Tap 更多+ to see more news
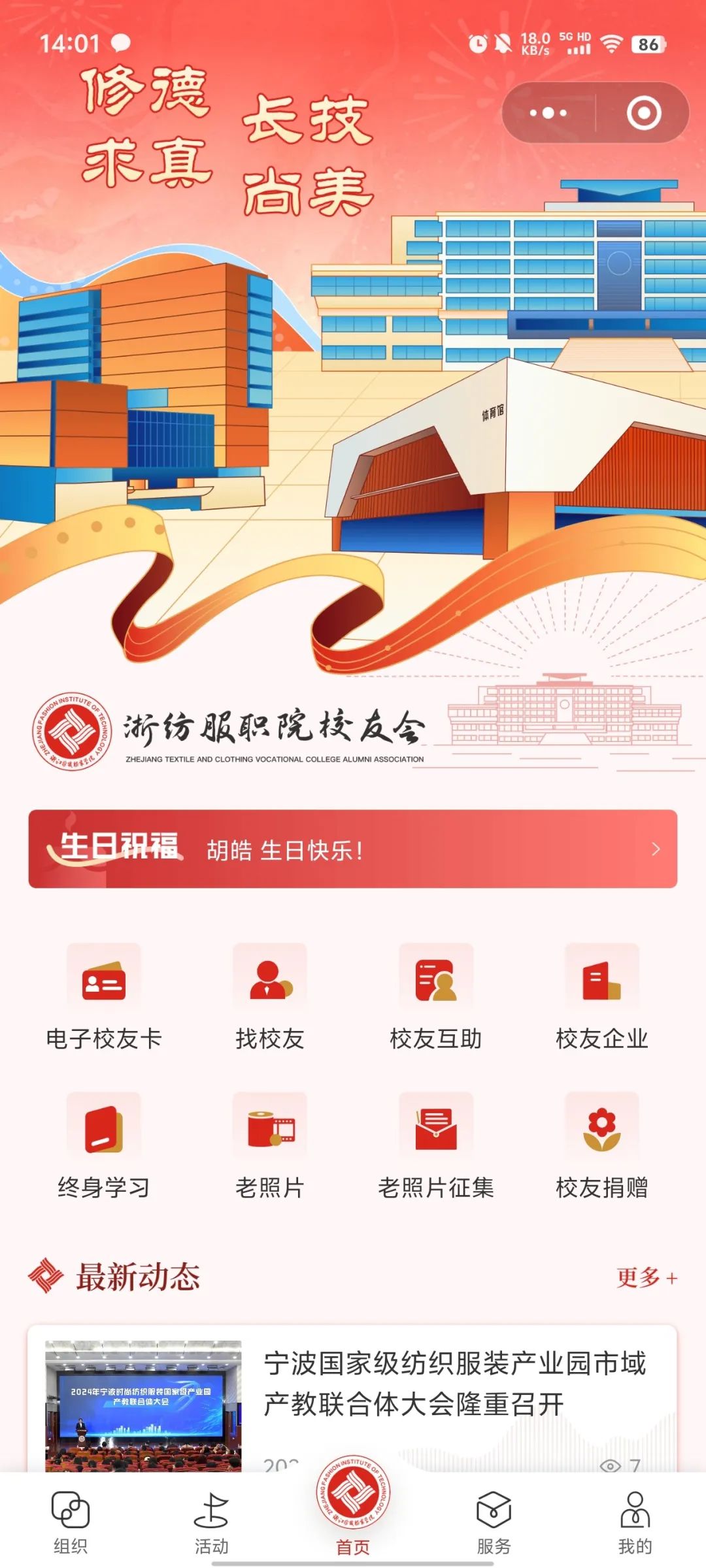706x1568 pixels. coord(647,1277)
